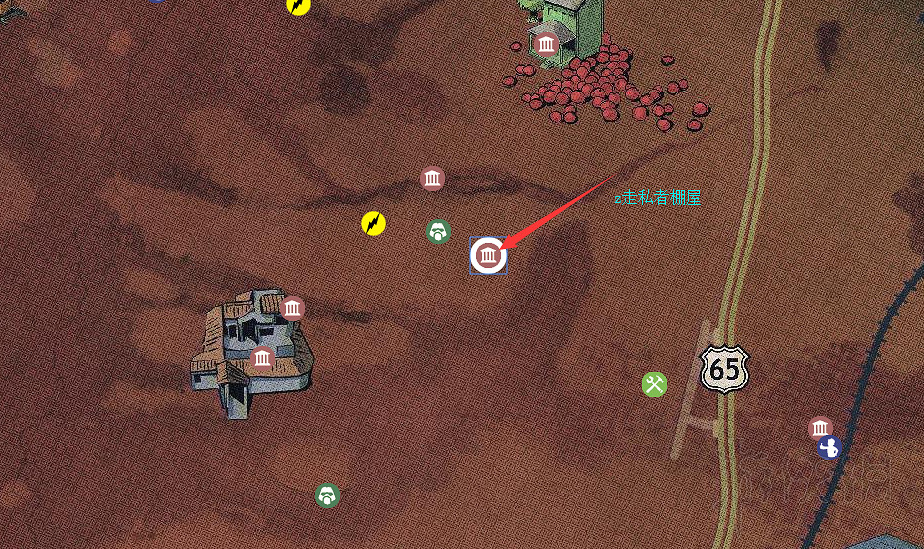Open the location marker touching the blue marker
Viewport: 924px width, 549px height.
click(x=820, y=429)
